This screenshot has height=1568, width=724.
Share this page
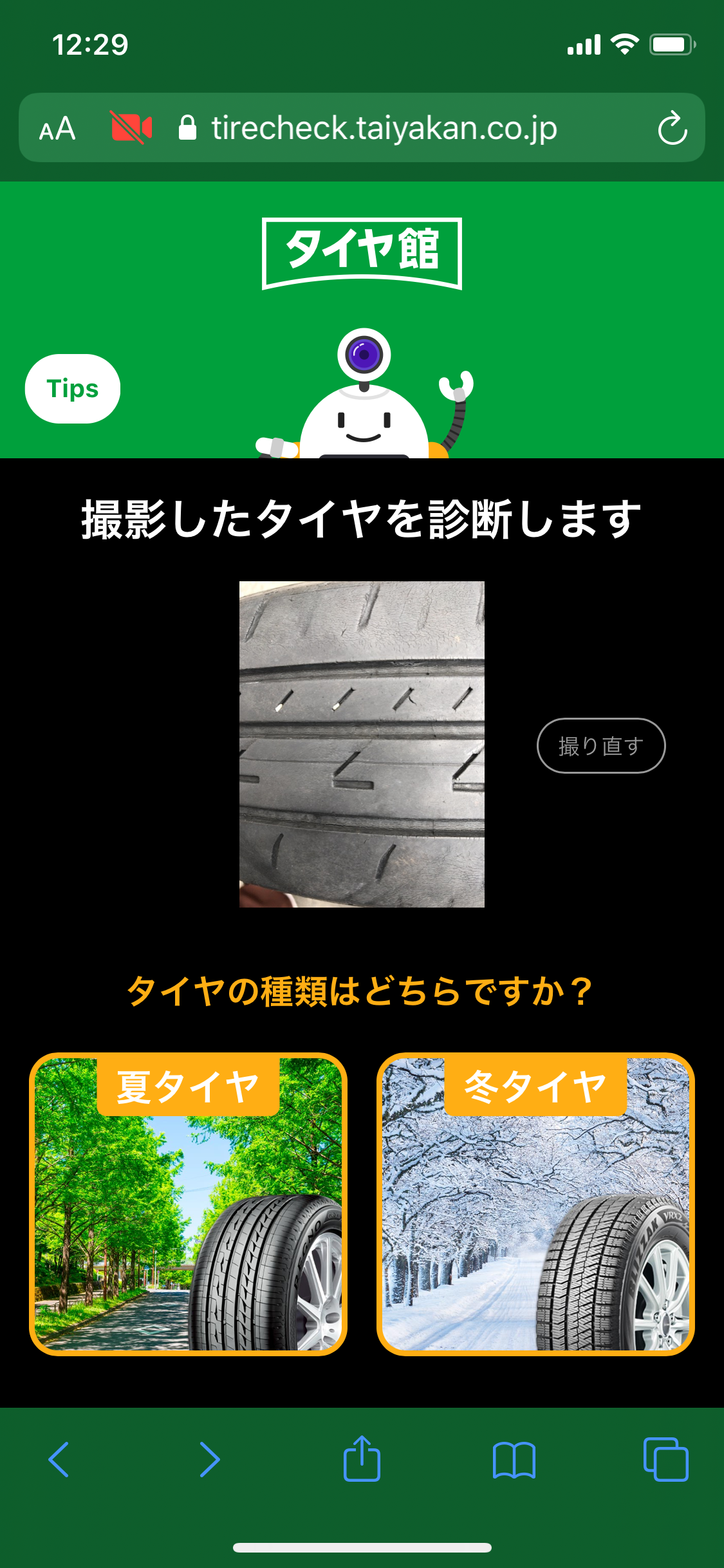coord(362,1459)
